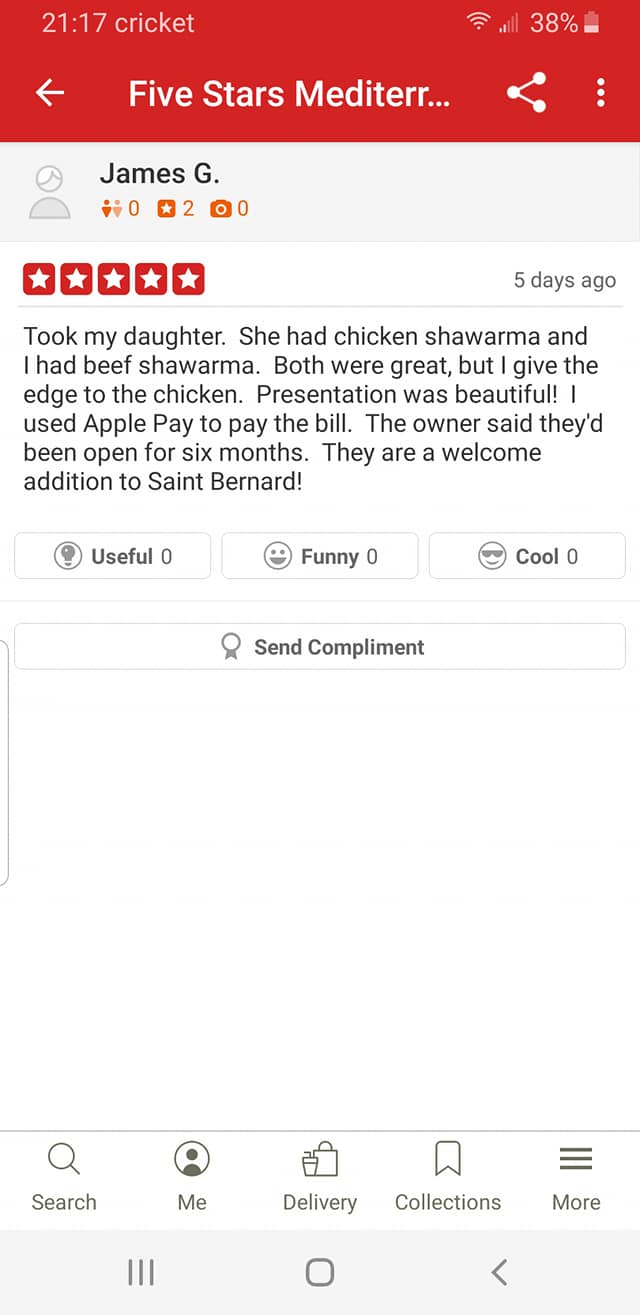The width and height of the screenshot is (640, 1315).
Task: Select the More tab
Action: tap(576, 1176)
